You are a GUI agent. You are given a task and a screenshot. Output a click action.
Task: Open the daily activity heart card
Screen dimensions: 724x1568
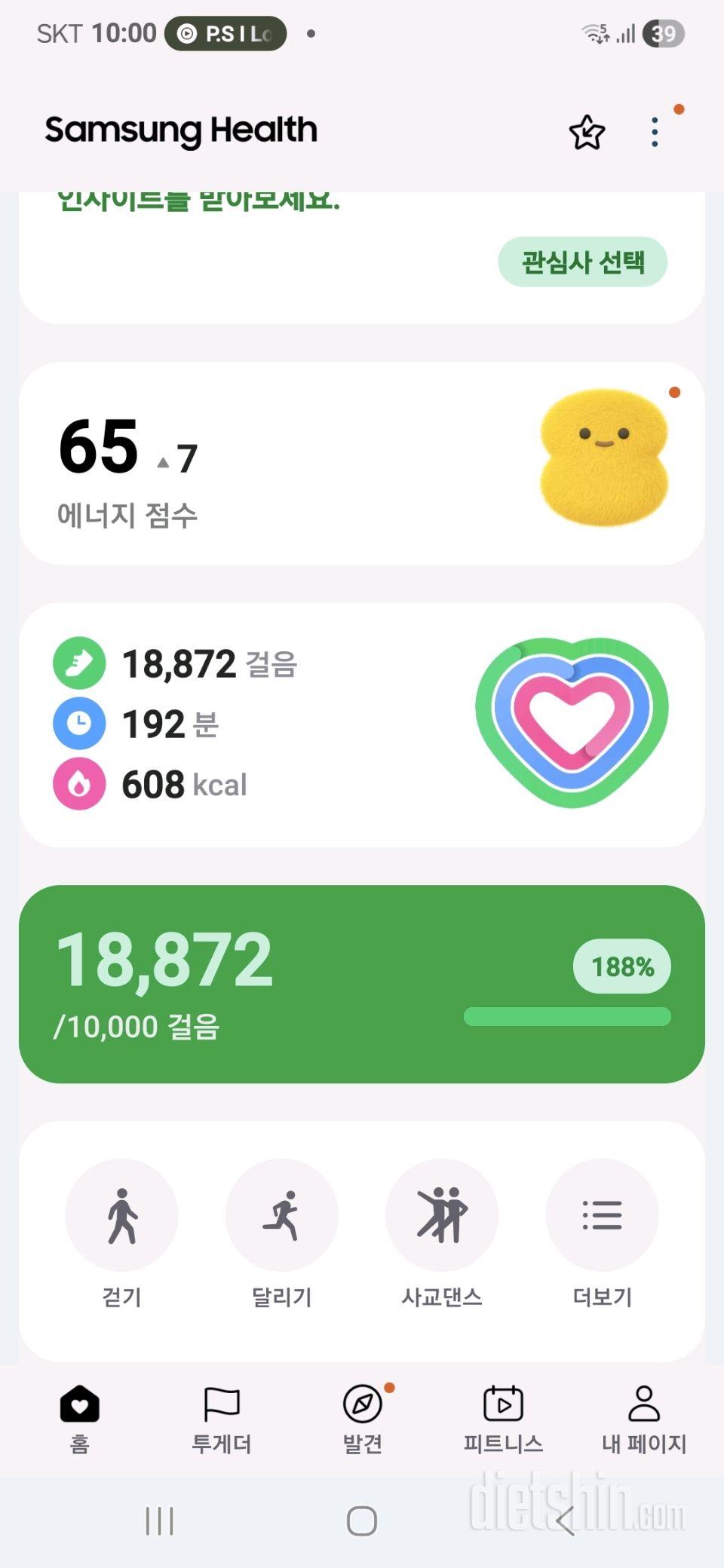(x=362, y=724)
